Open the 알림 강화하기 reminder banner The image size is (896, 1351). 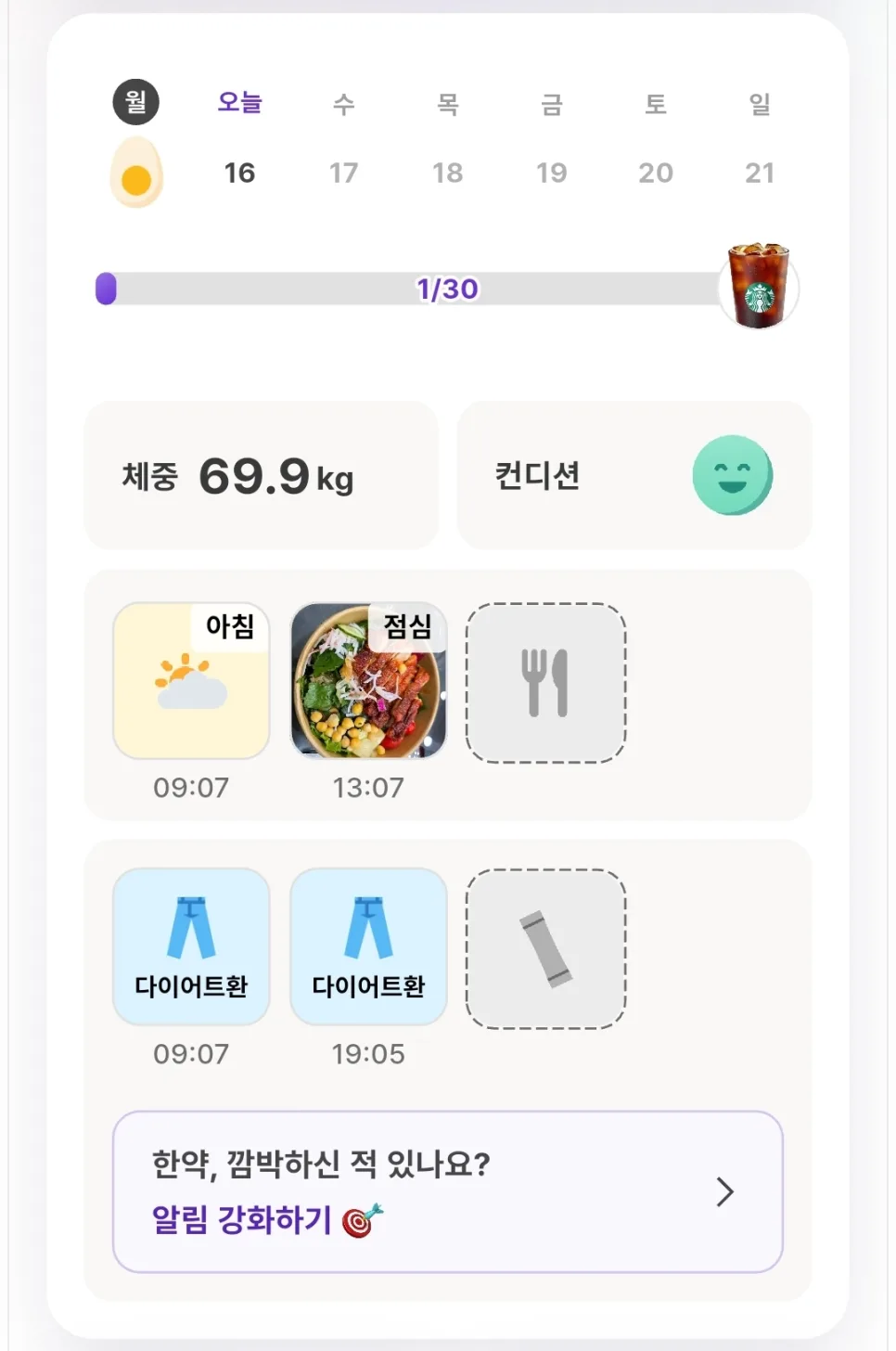[448, 1191]
